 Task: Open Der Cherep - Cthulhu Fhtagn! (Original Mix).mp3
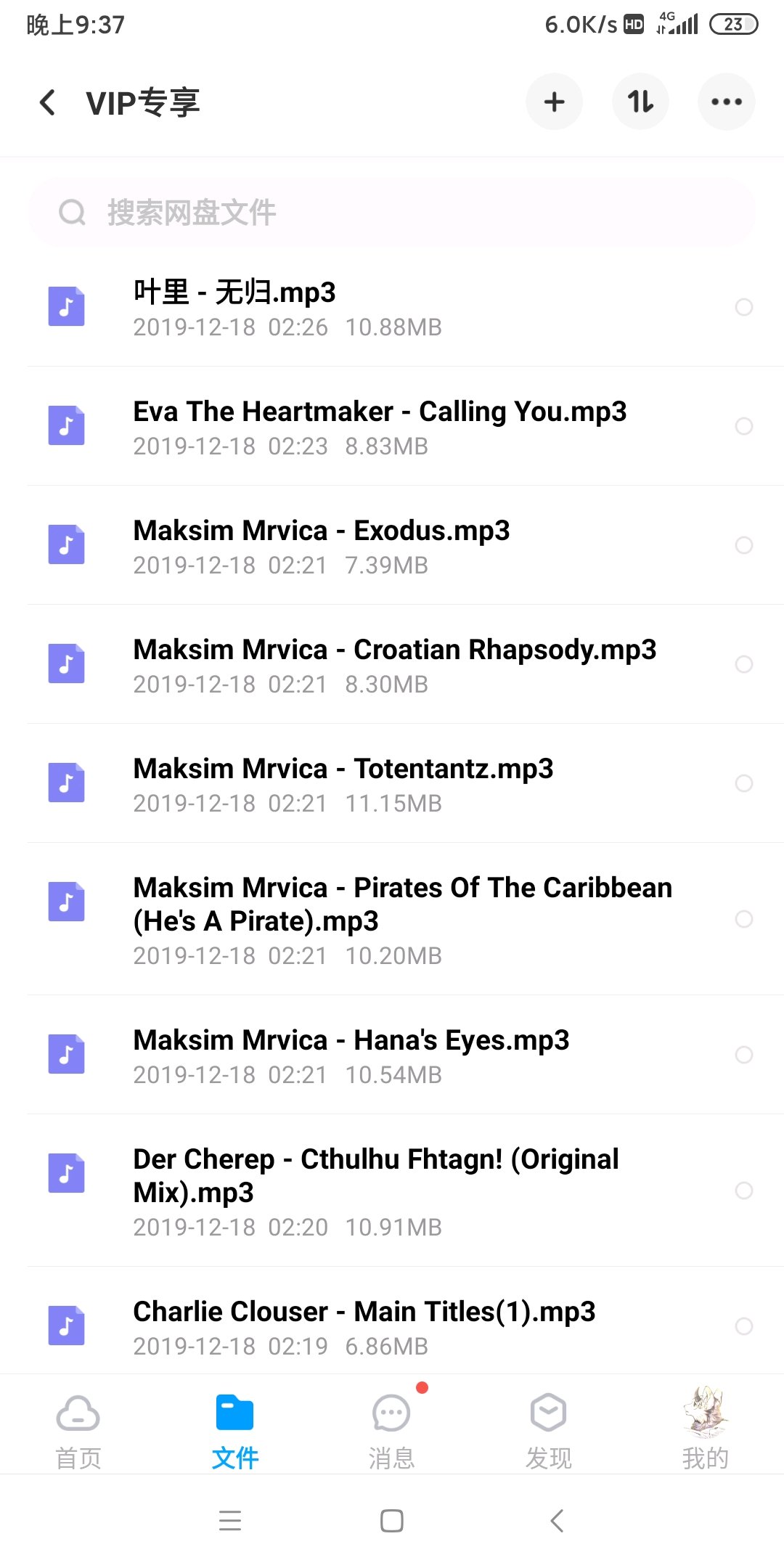(x=377, y=1190)
